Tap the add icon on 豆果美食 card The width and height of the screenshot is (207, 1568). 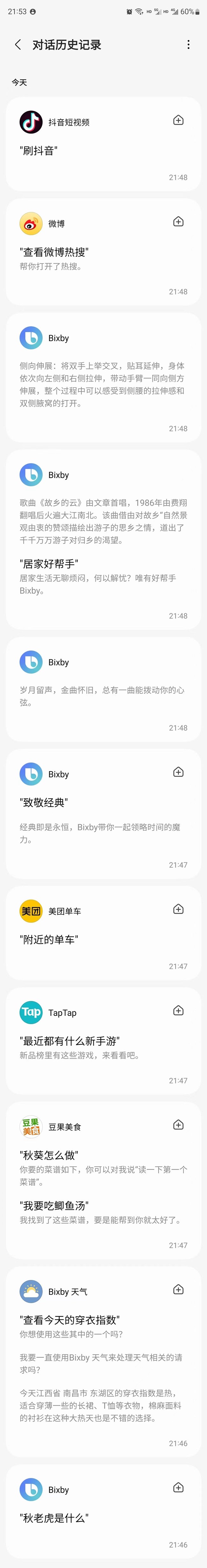click(178, 1124)
